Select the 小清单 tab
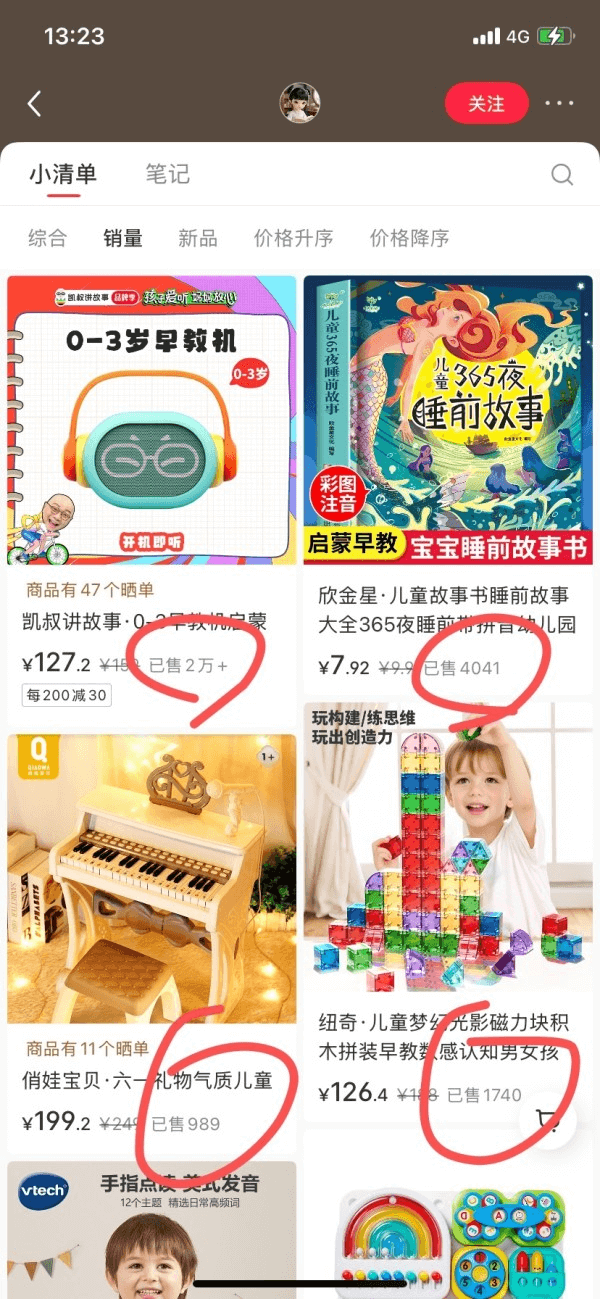Viewport: 600px width, 1299px height. point(63,174)
